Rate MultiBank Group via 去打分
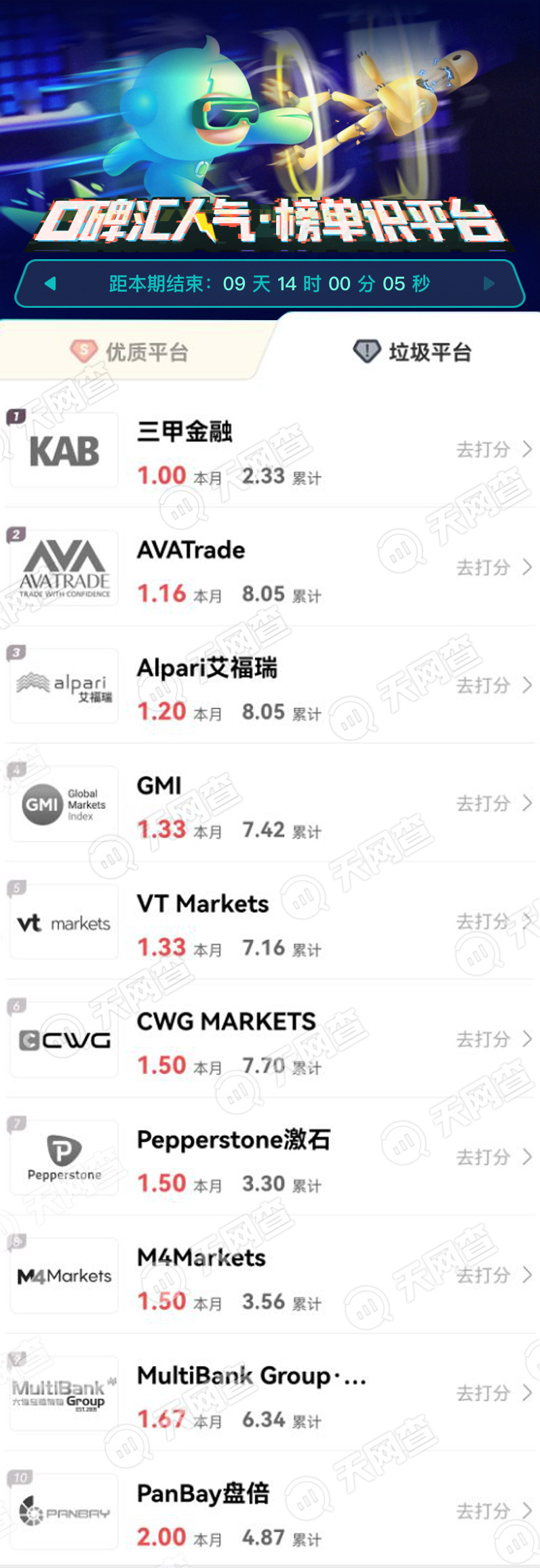 click(493, 1393)
